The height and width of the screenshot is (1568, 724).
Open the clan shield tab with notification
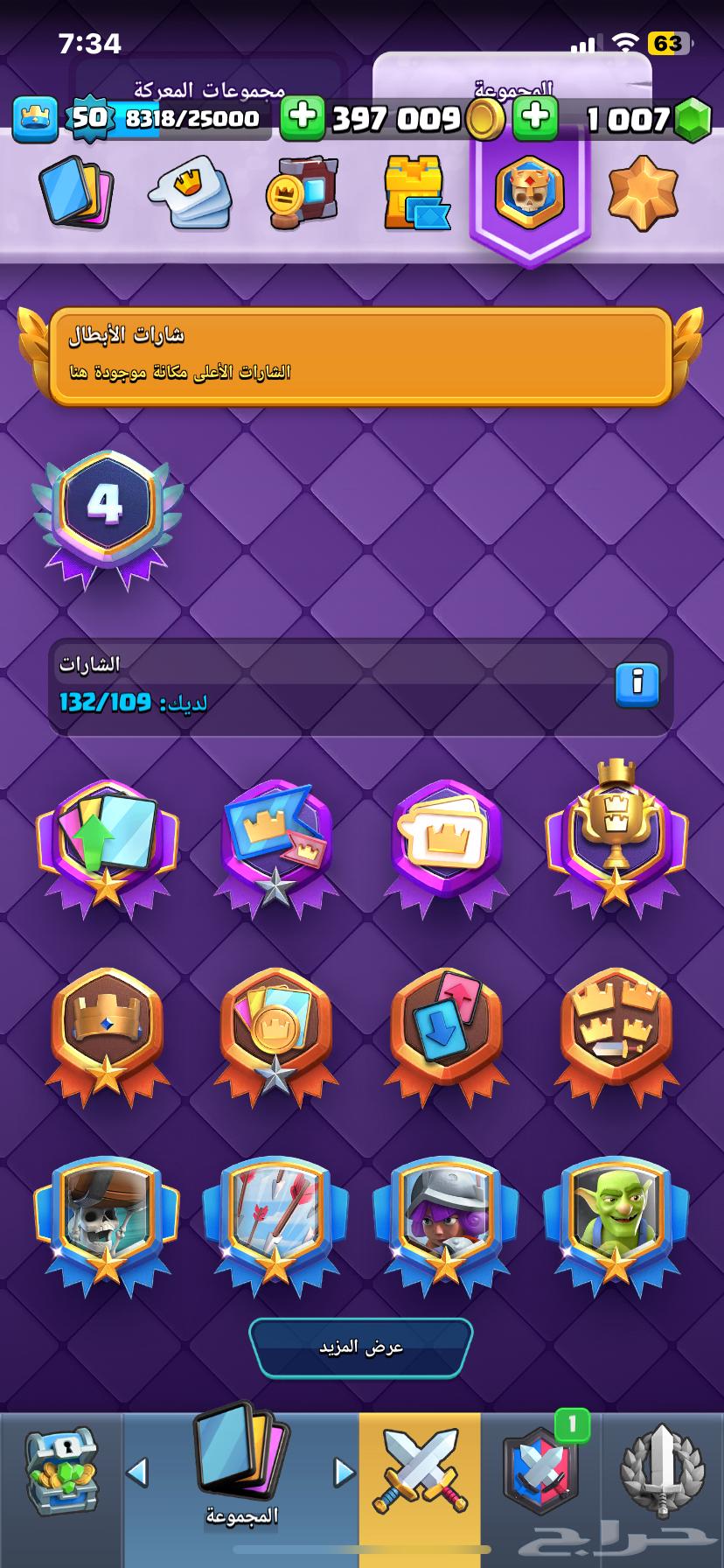tap(541, 1472)
